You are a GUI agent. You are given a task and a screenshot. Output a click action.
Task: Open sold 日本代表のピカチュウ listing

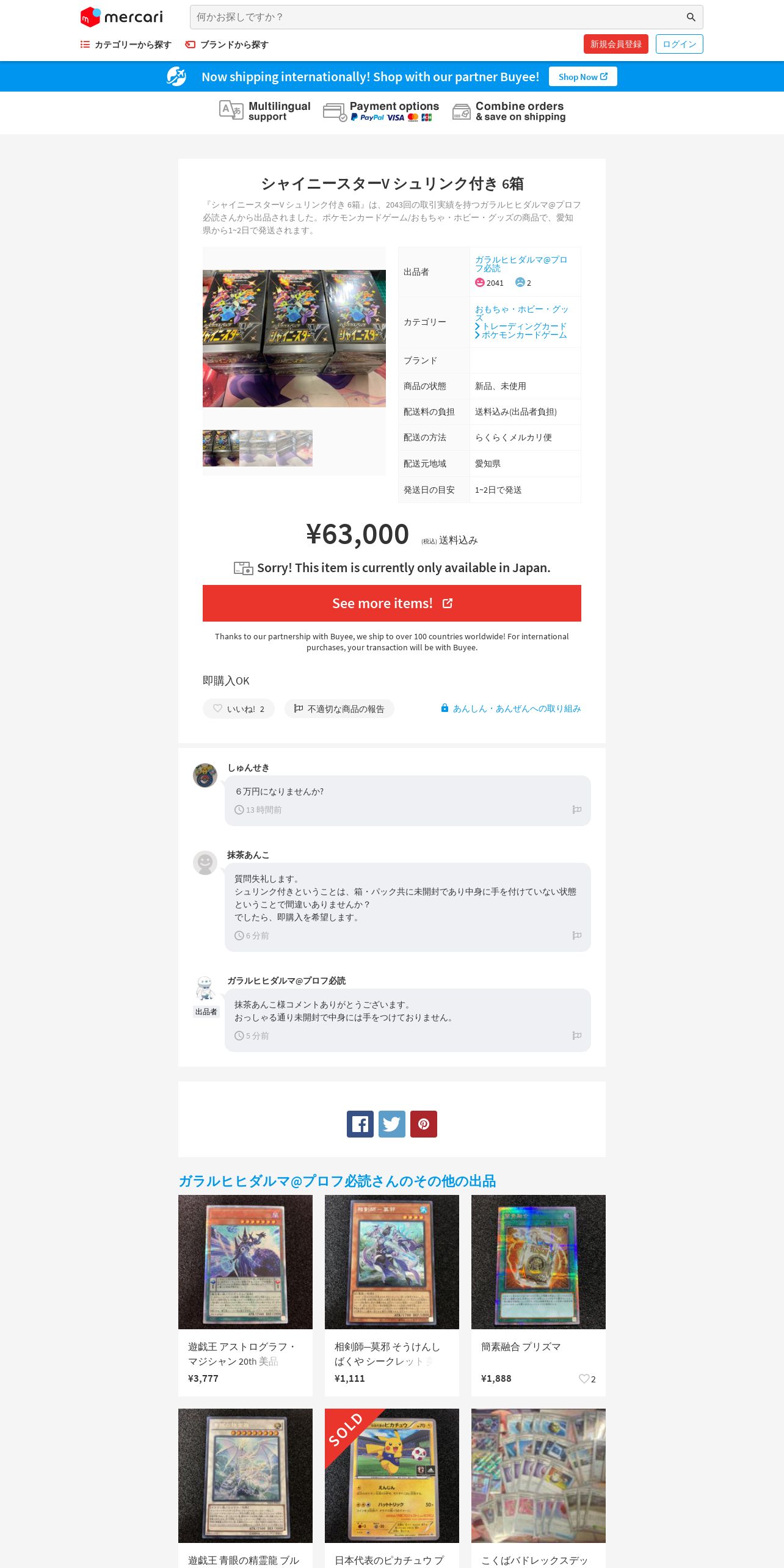(392, 1488)
